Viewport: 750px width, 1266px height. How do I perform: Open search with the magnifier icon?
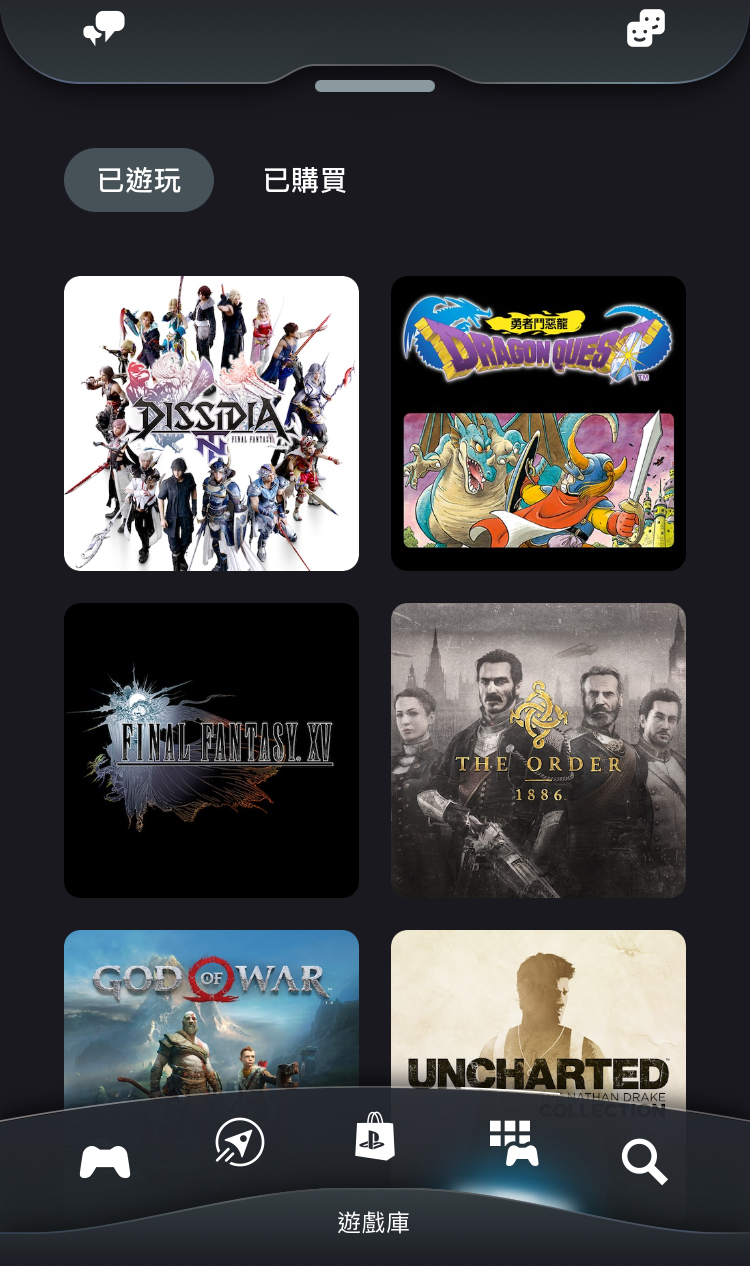644,1162
